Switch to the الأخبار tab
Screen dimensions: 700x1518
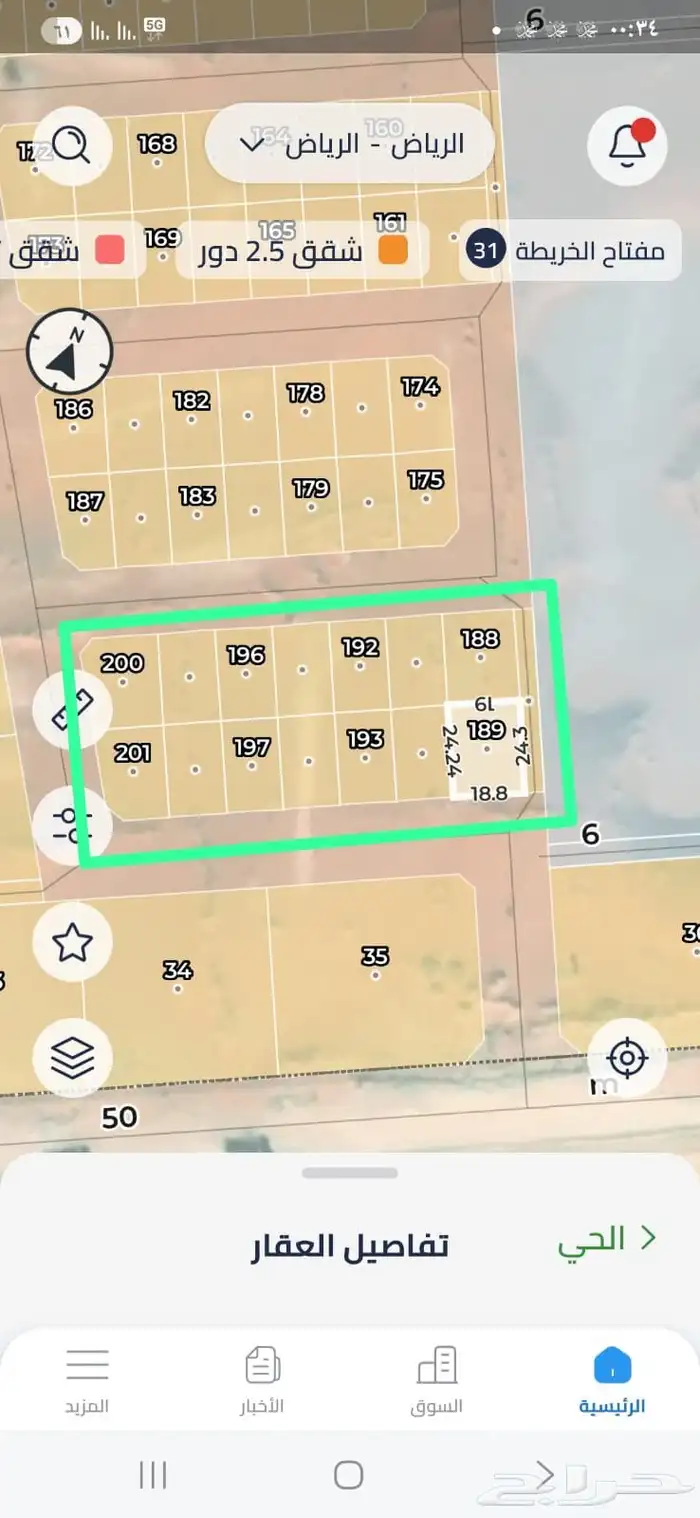[x=262, y=1380]
